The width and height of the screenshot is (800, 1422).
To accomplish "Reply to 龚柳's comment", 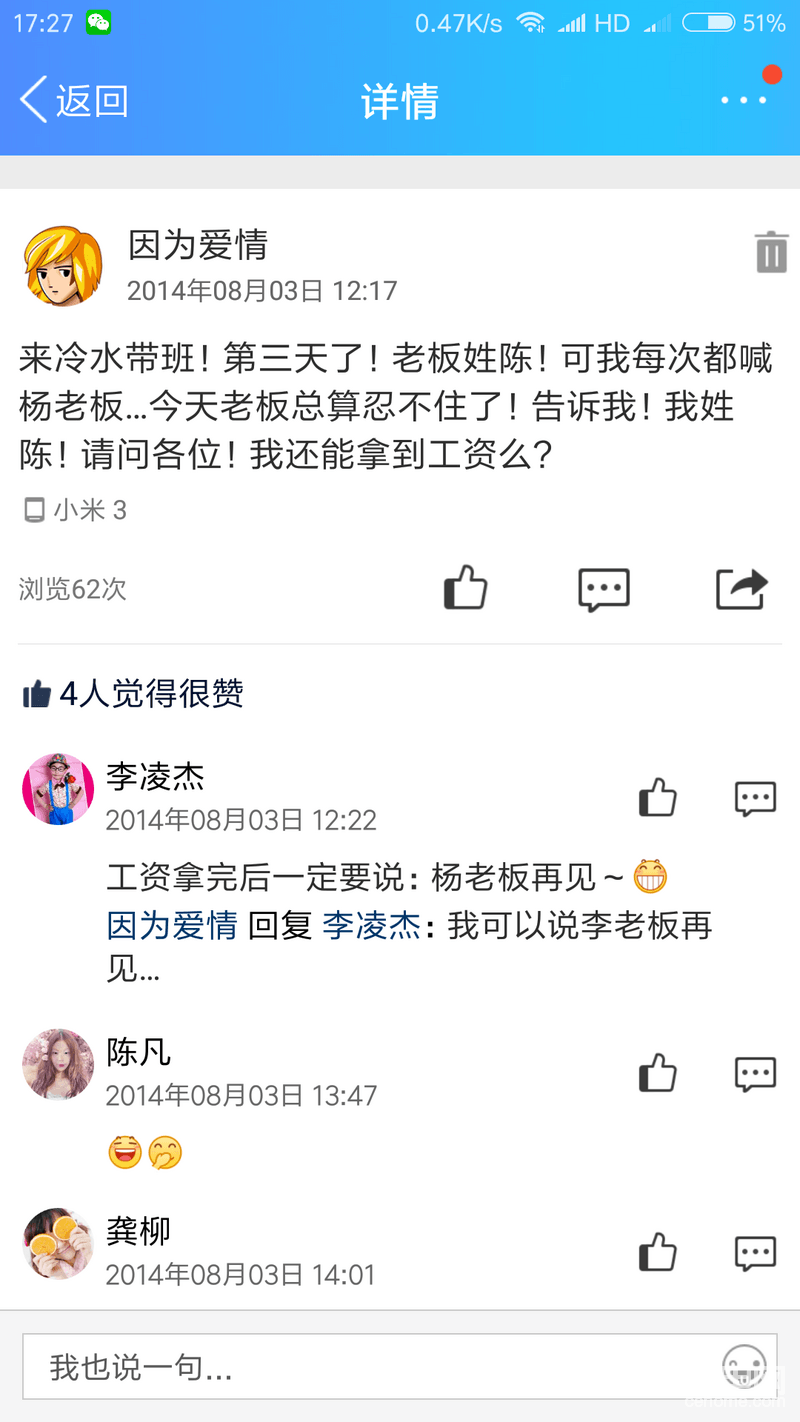I will (755, 1252).
